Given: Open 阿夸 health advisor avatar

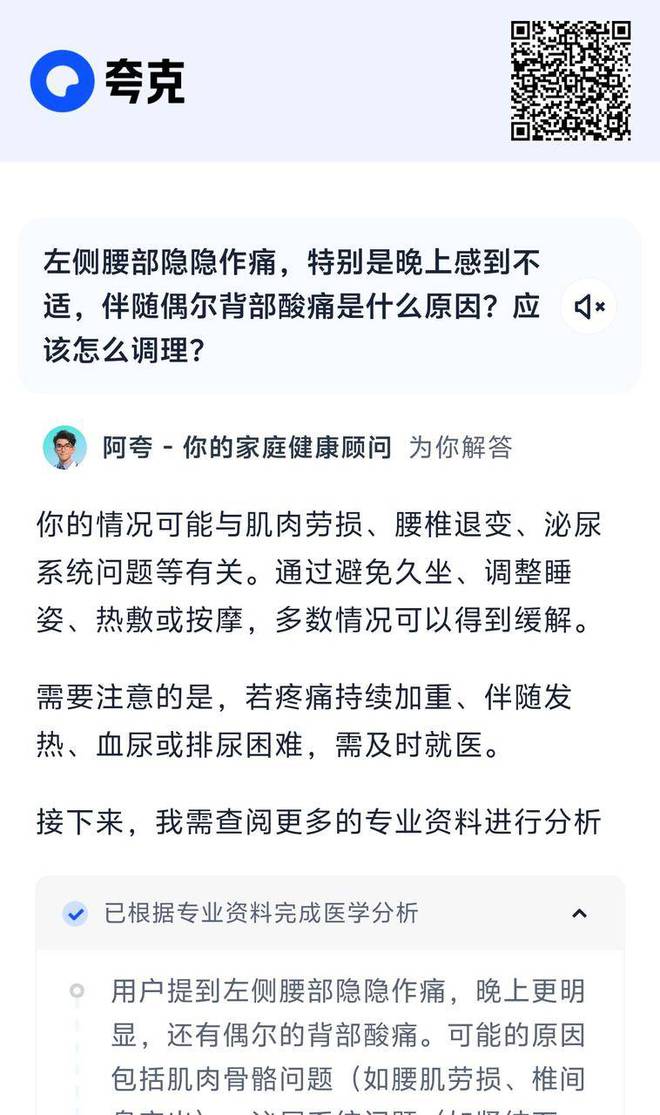Looking at the screenshot, I should 65,447.
